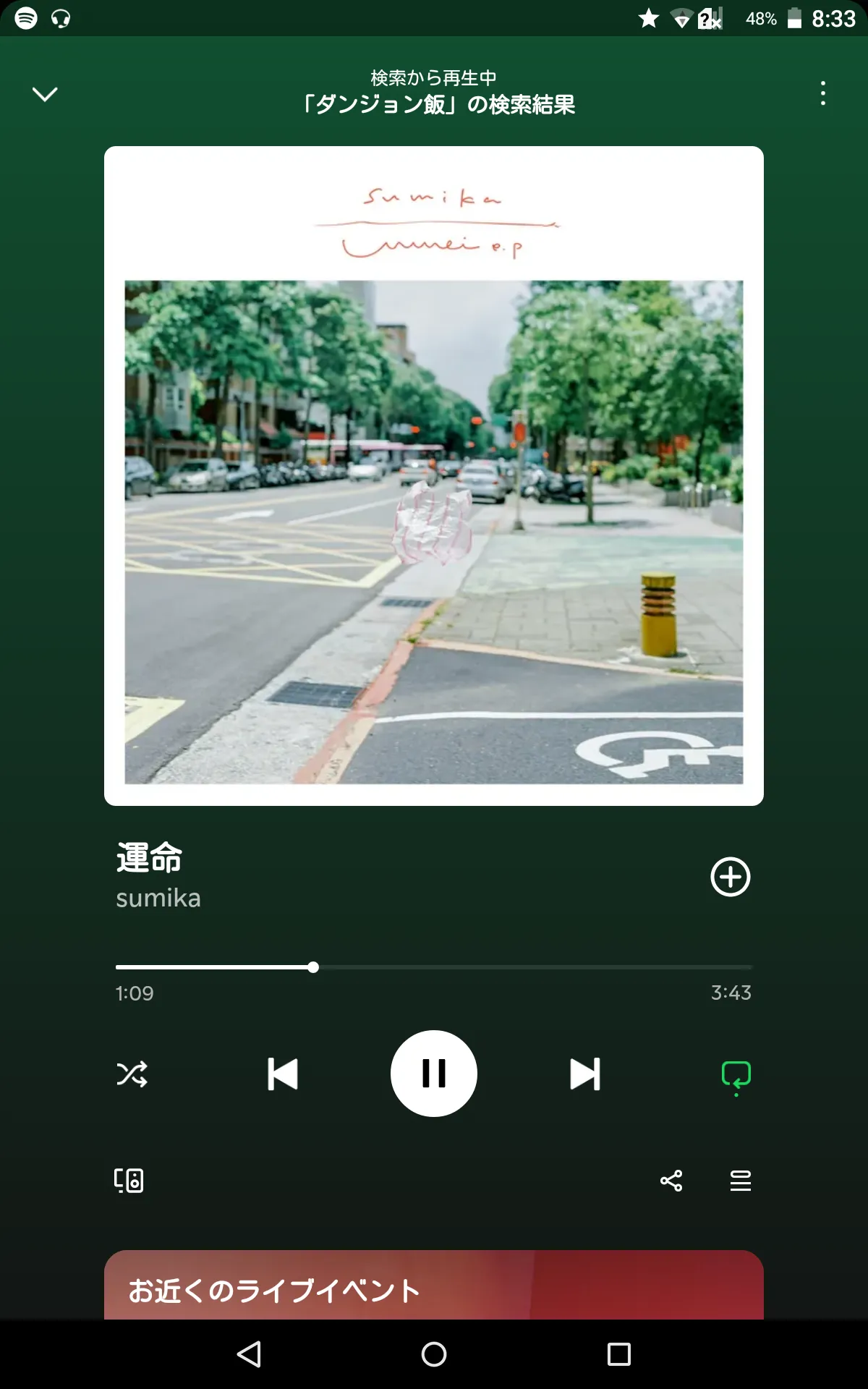Open the artist sumika
Viewport: 868px width, 1389px height.
(x=158, y=898)
